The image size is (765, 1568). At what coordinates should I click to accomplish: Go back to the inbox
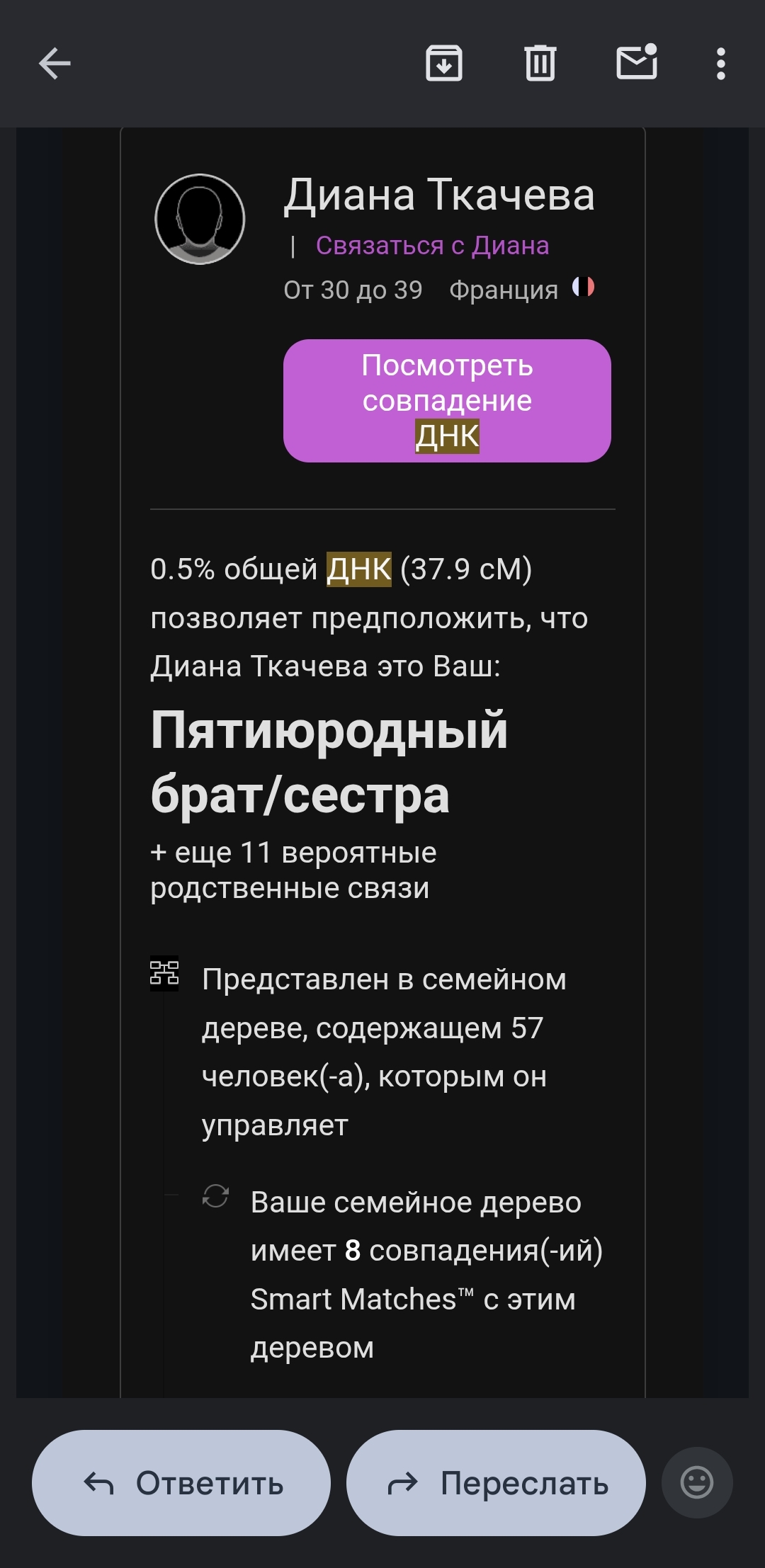(55, 64)
